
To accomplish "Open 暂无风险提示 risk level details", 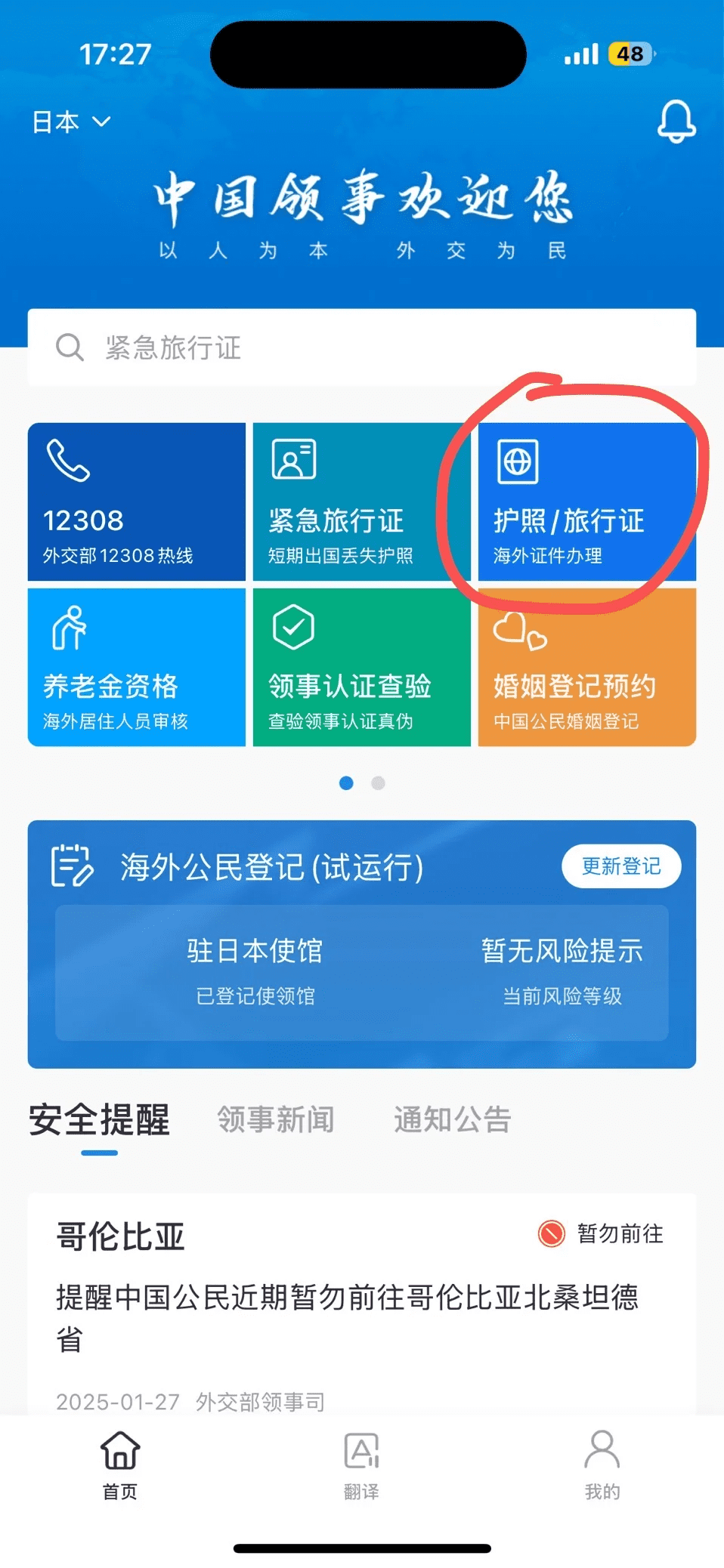I will click(x=563, y=969).
